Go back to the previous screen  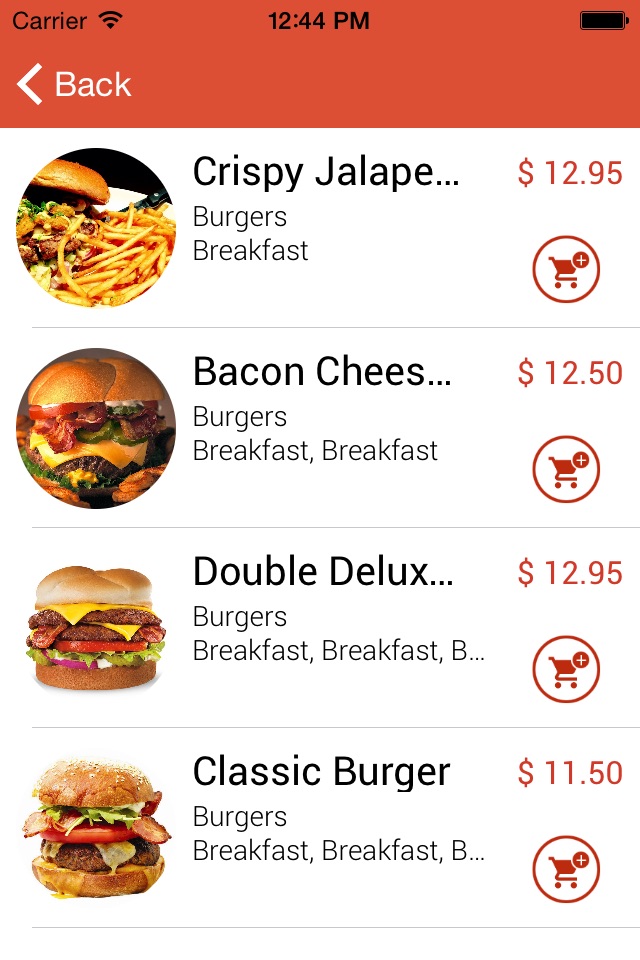click(74, 85)
